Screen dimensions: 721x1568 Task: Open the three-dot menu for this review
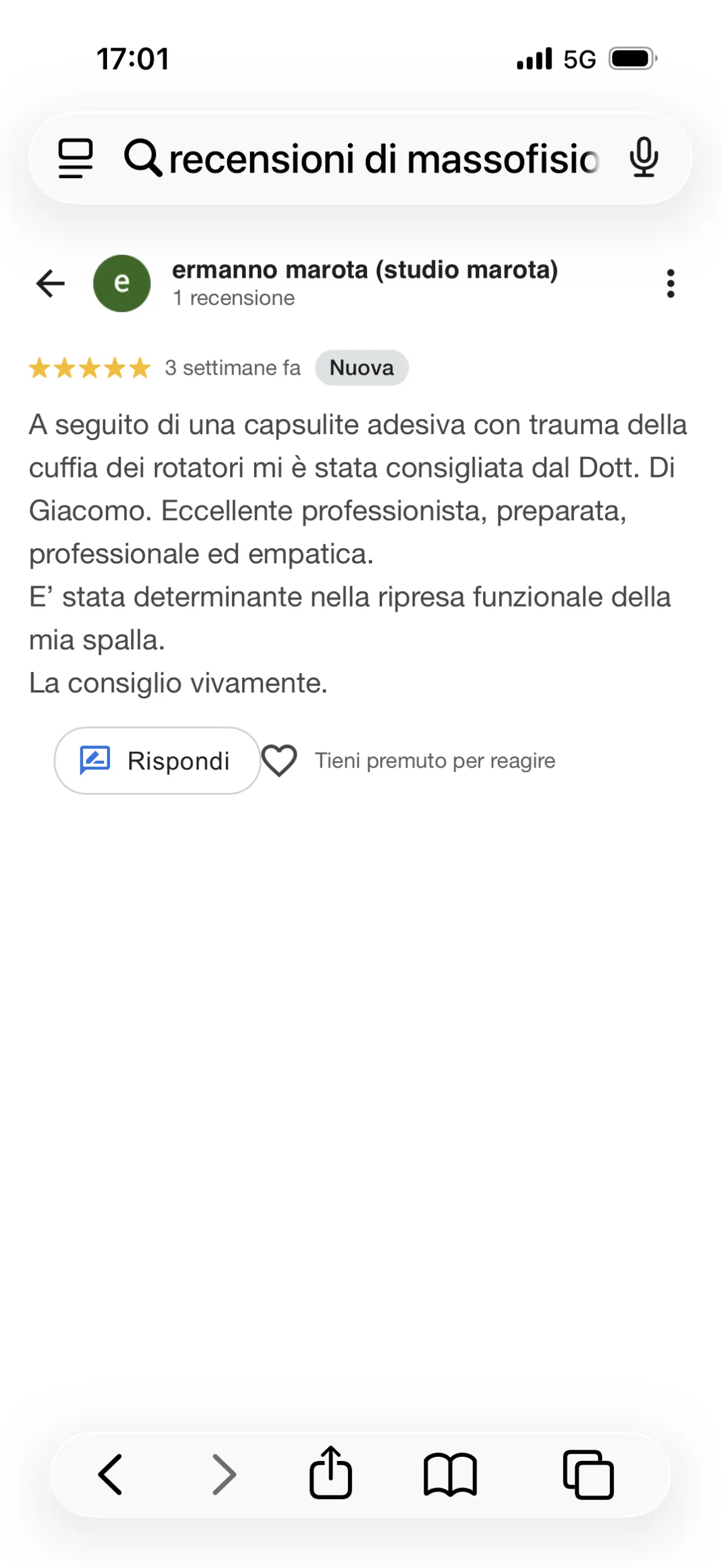point(670,284)
